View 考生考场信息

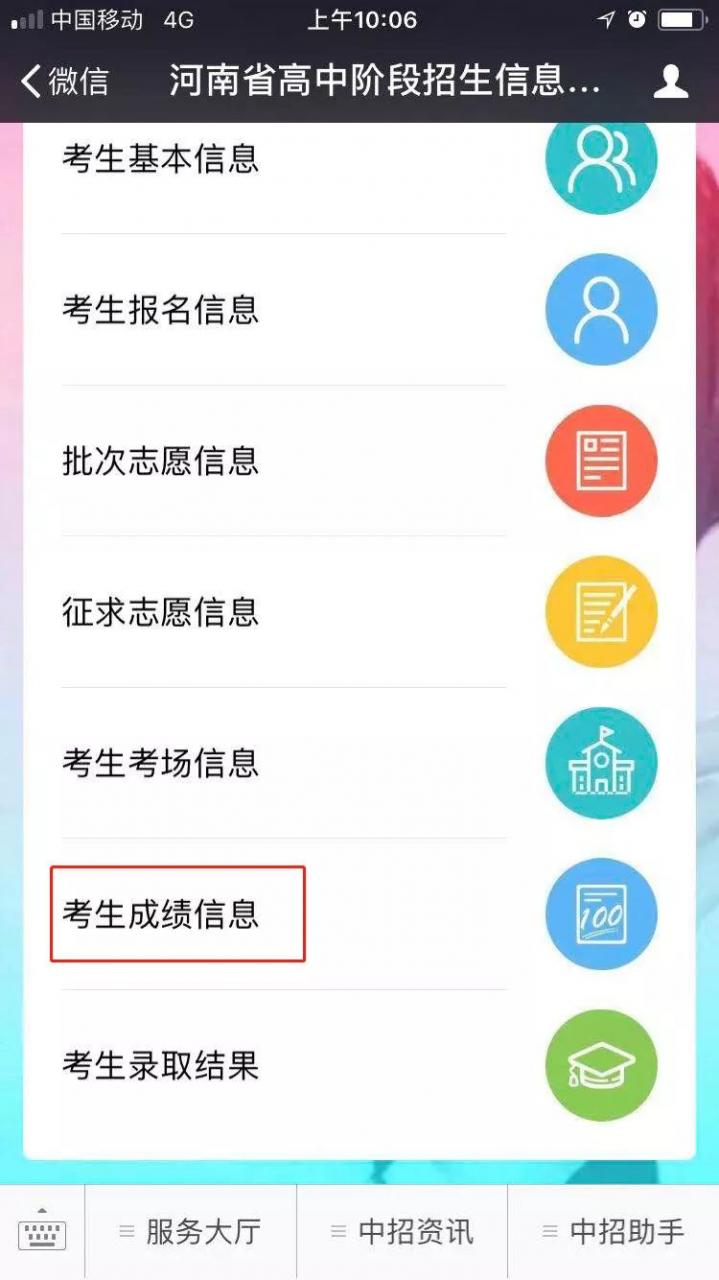(x=160, y=763)
